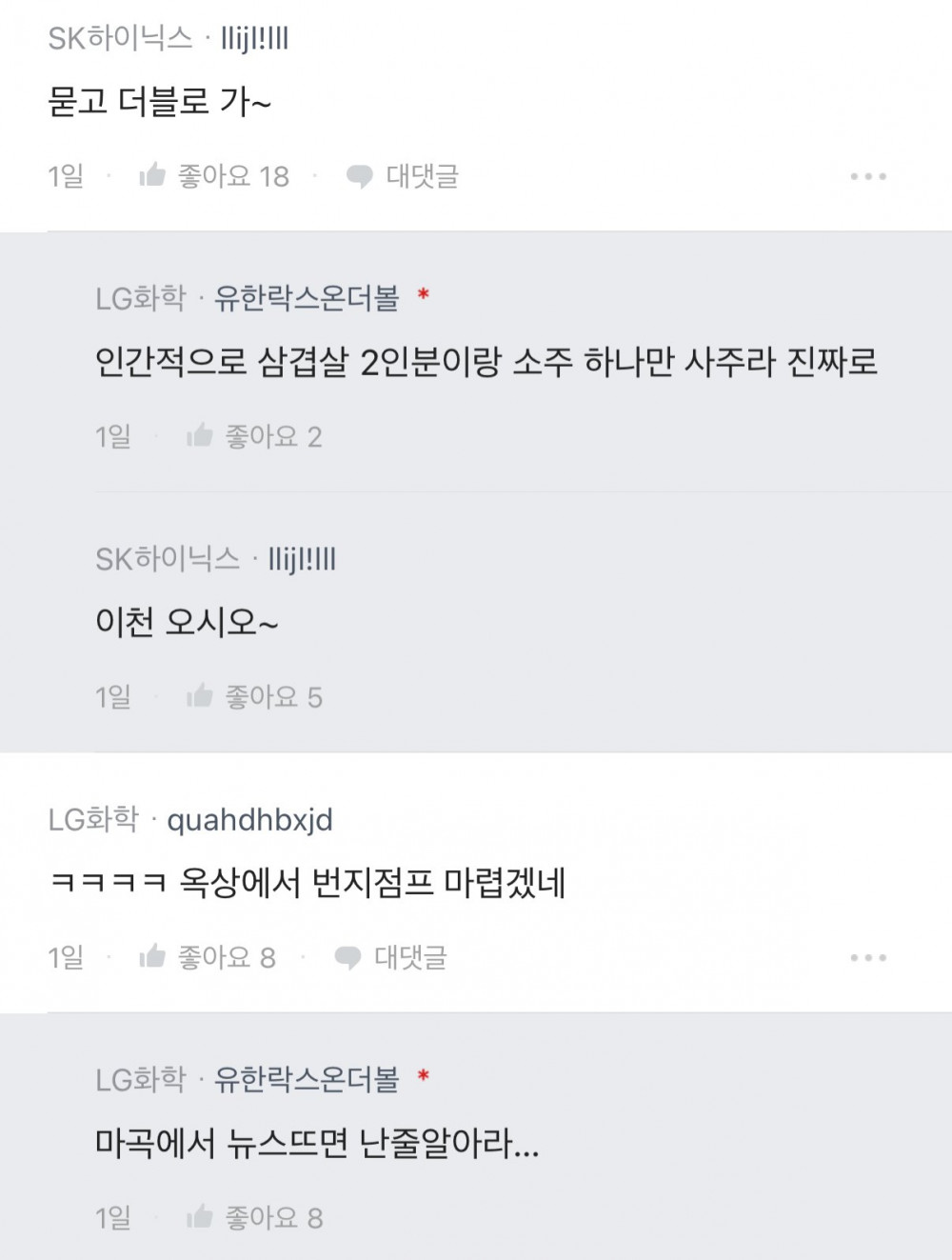Like the reply about 삼겹살 2인분

(254, 437)
